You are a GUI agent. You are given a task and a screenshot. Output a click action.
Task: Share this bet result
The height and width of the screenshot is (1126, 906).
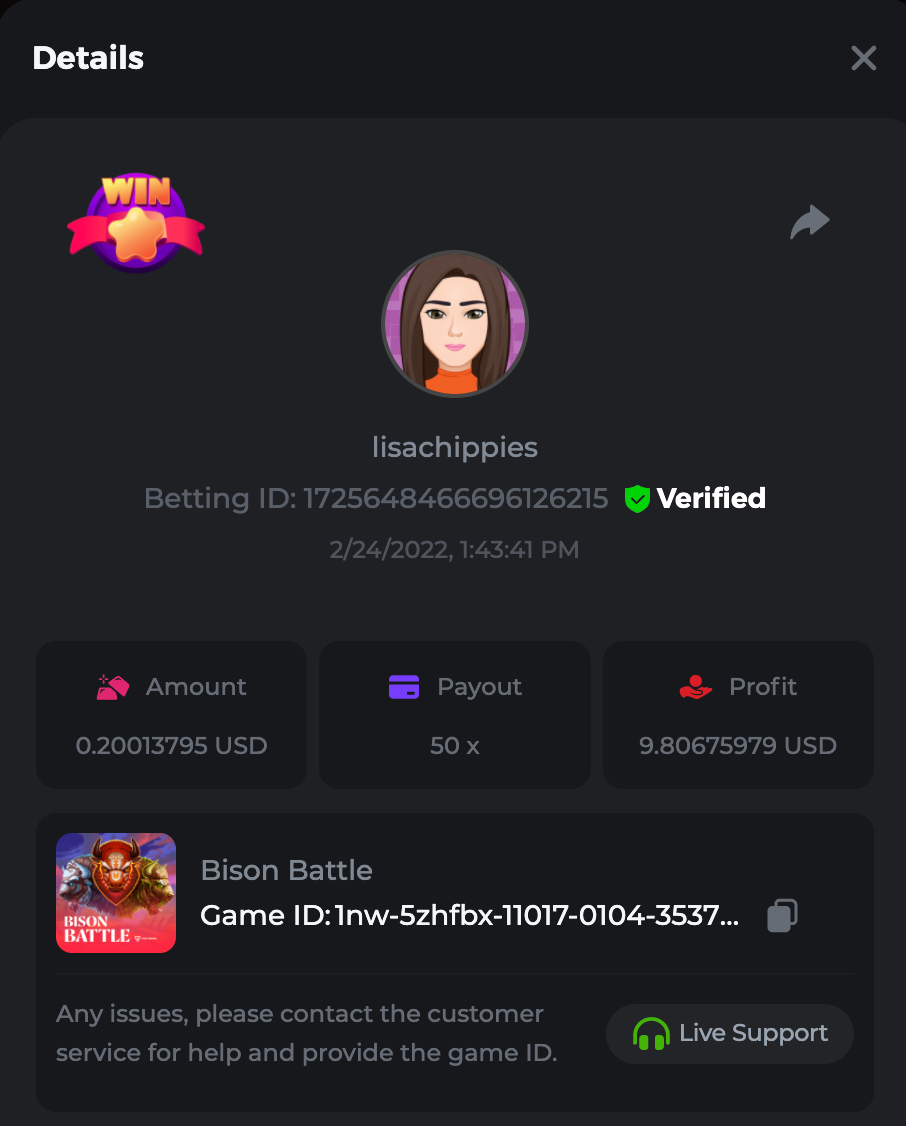(809, 222)
